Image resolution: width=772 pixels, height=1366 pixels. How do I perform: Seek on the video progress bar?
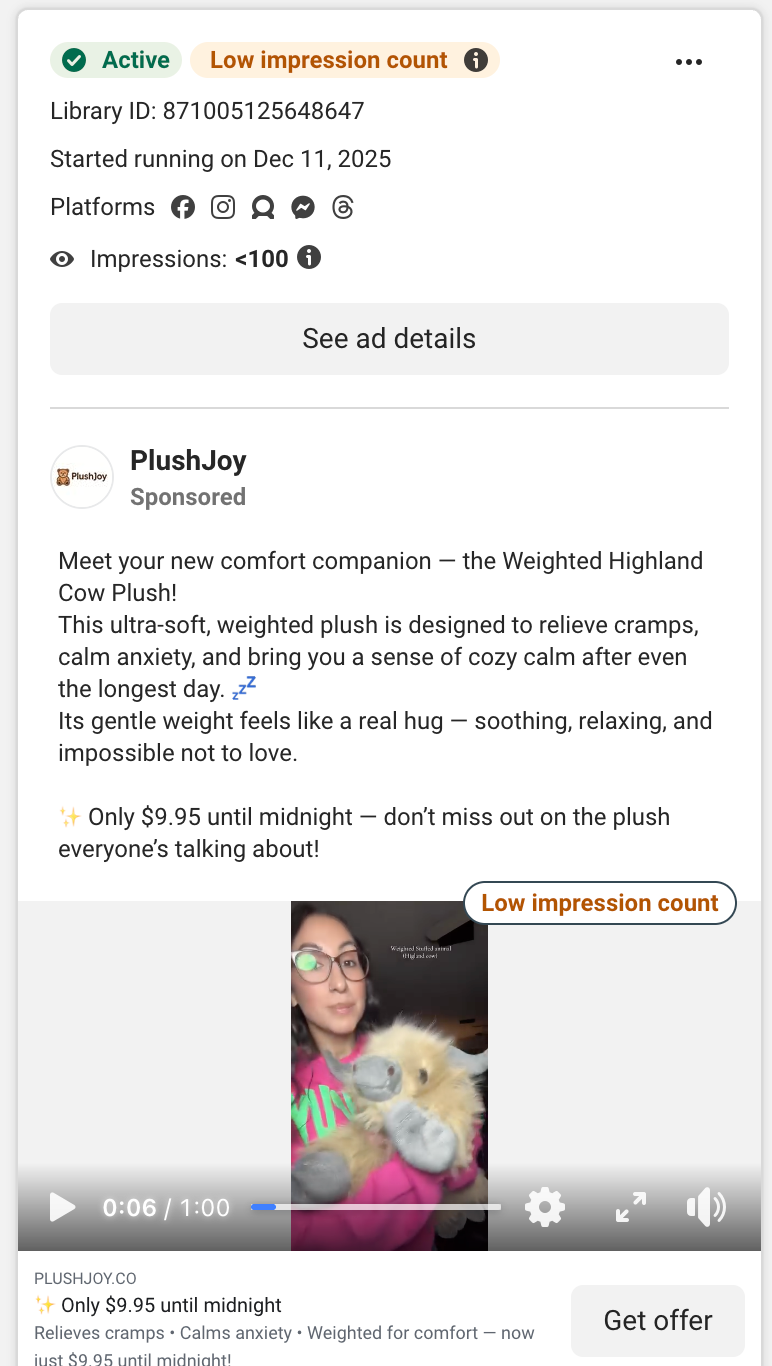(375, 1207)
